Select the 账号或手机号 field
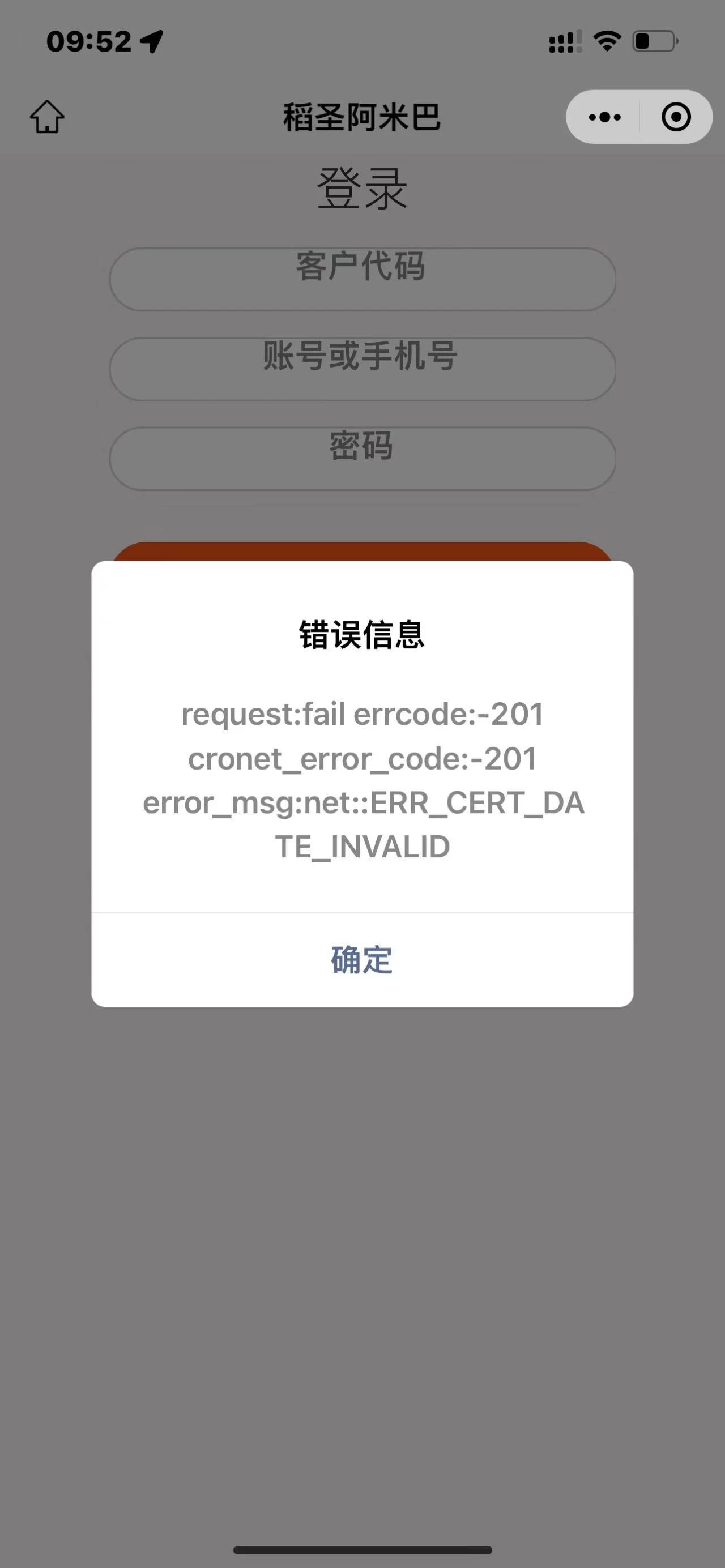Viewport: 725px width, 1568px height. click(x=362, y=369)
